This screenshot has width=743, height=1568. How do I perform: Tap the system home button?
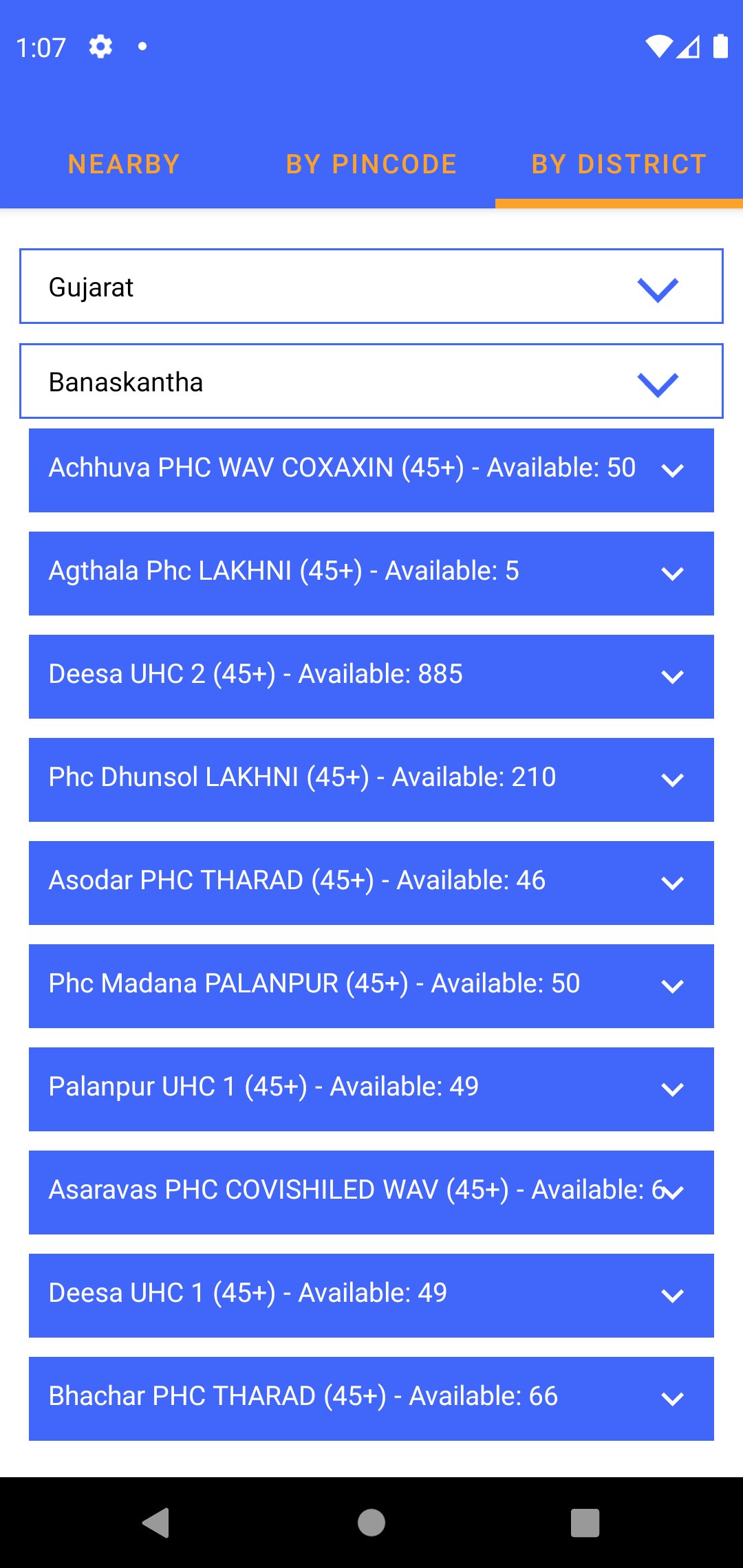[x=371, y=1523]
